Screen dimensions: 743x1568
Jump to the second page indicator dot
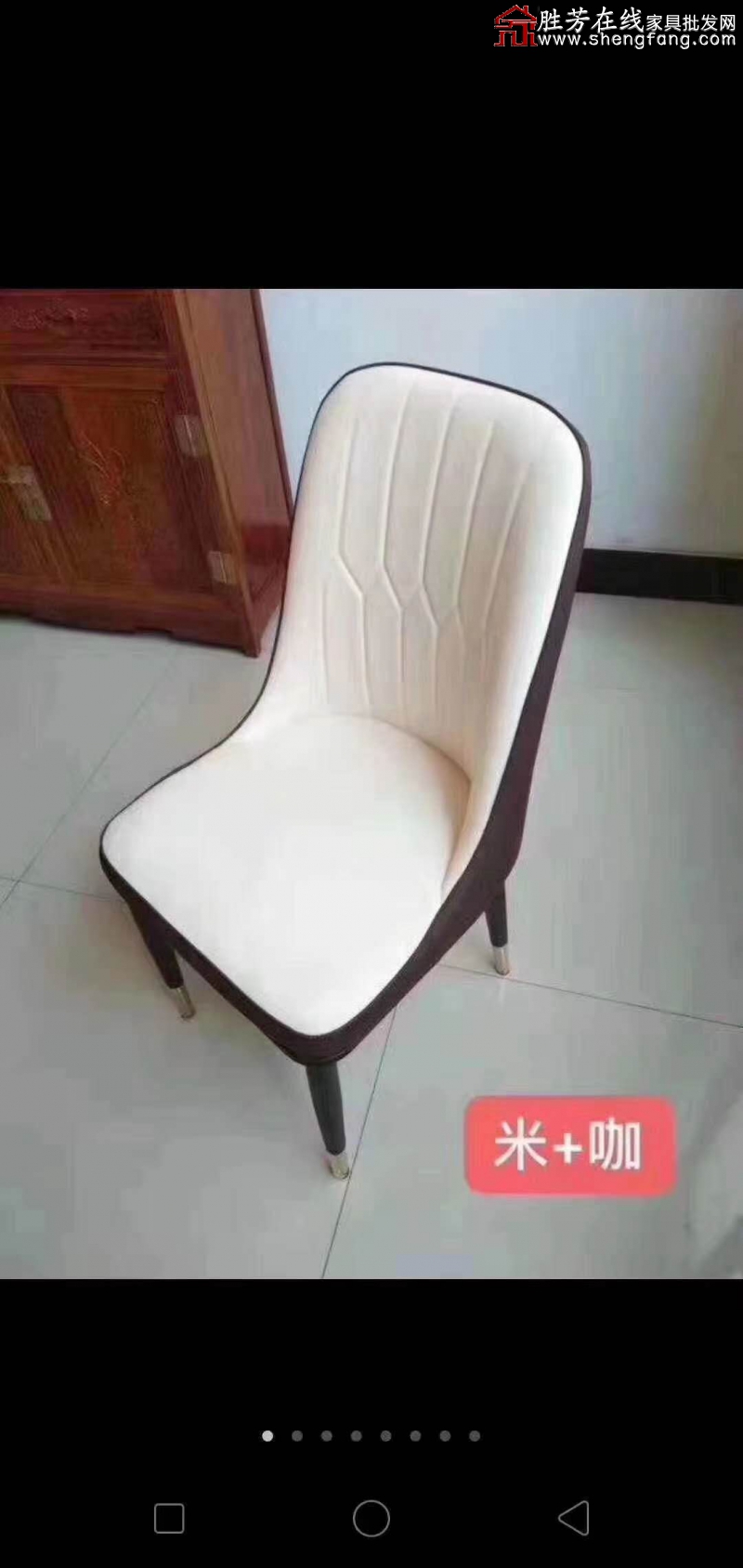297,1436
